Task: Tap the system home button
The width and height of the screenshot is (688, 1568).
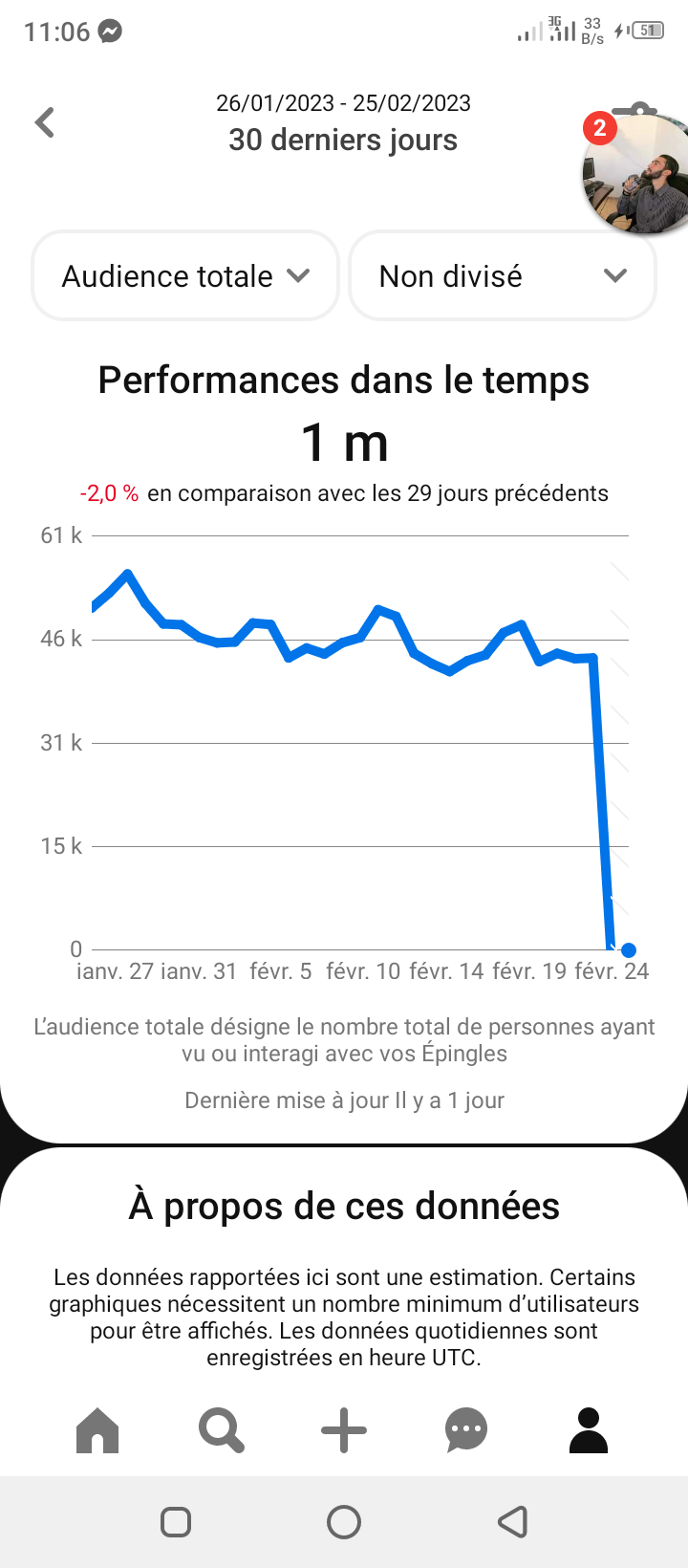Action: (344, 1521)
